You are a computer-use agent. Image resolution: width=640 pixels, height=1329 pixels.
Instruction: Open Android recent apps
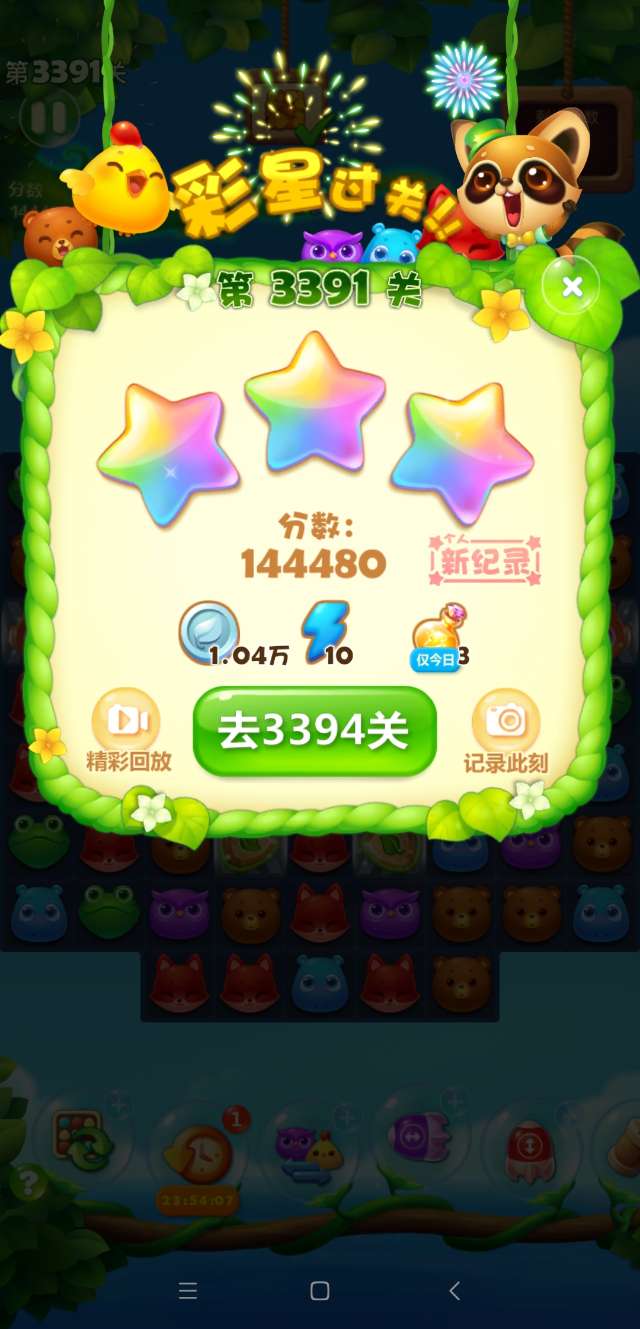(x=187, y=1291)
